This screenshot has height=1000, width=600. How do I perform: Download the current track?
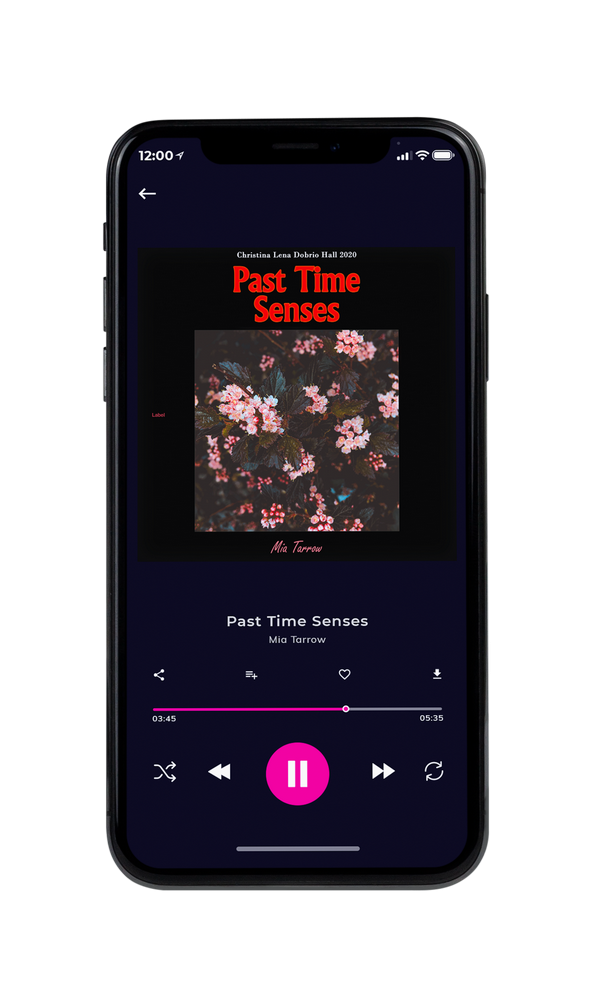click(x=437, y=674)
